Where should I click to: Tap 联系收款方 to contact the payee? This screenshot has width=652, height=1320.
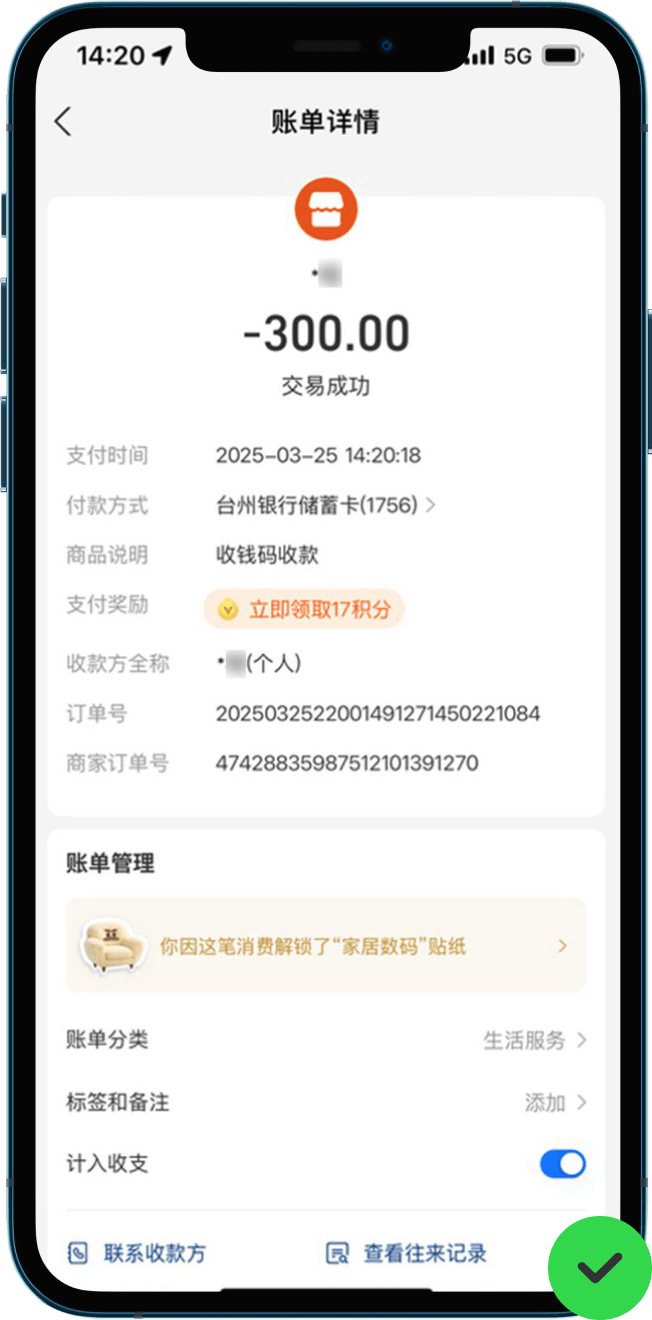click(137, 1253)
